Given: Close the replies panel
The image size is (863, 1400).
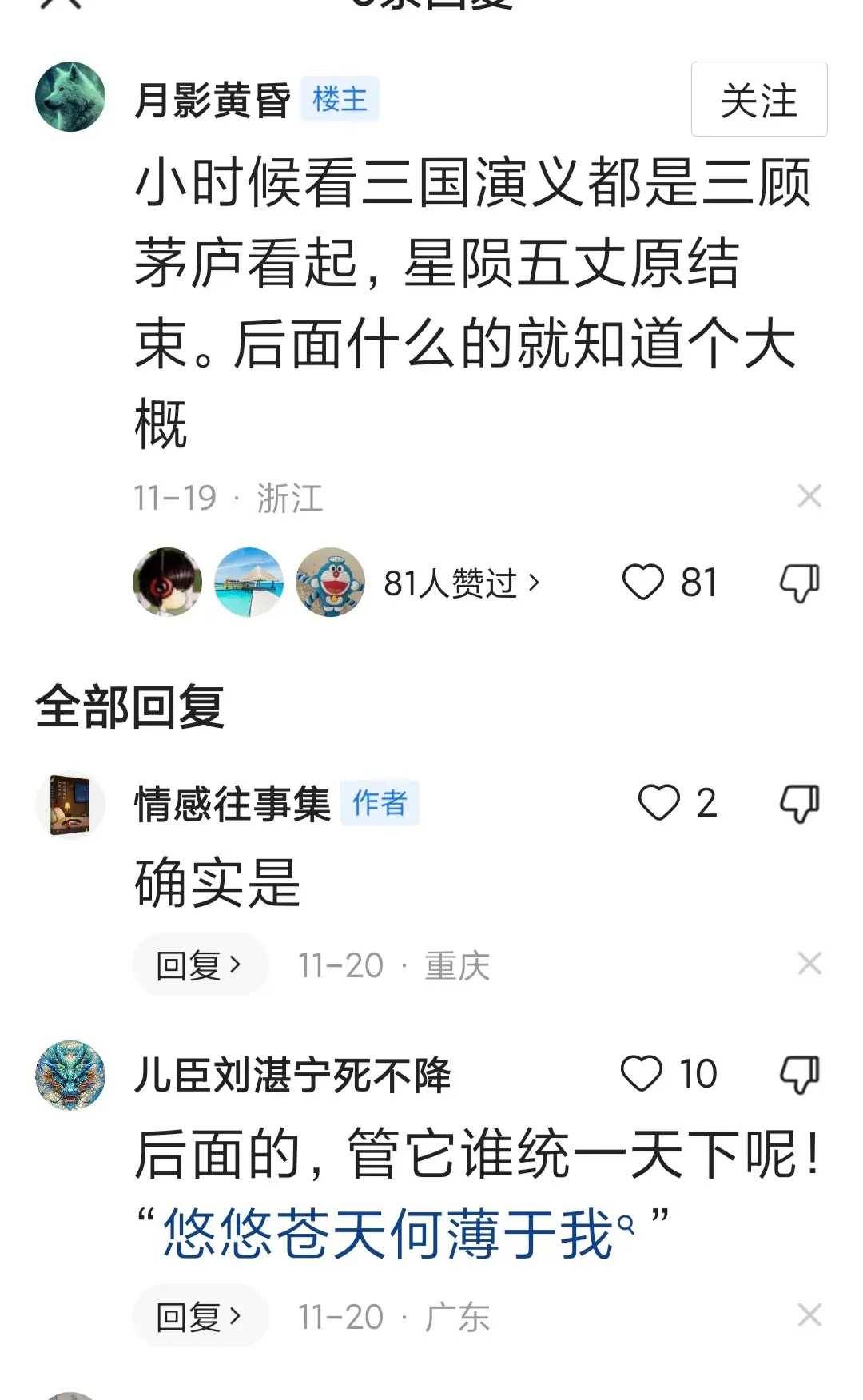Looking at the screenshot, I should click(61, 4).
